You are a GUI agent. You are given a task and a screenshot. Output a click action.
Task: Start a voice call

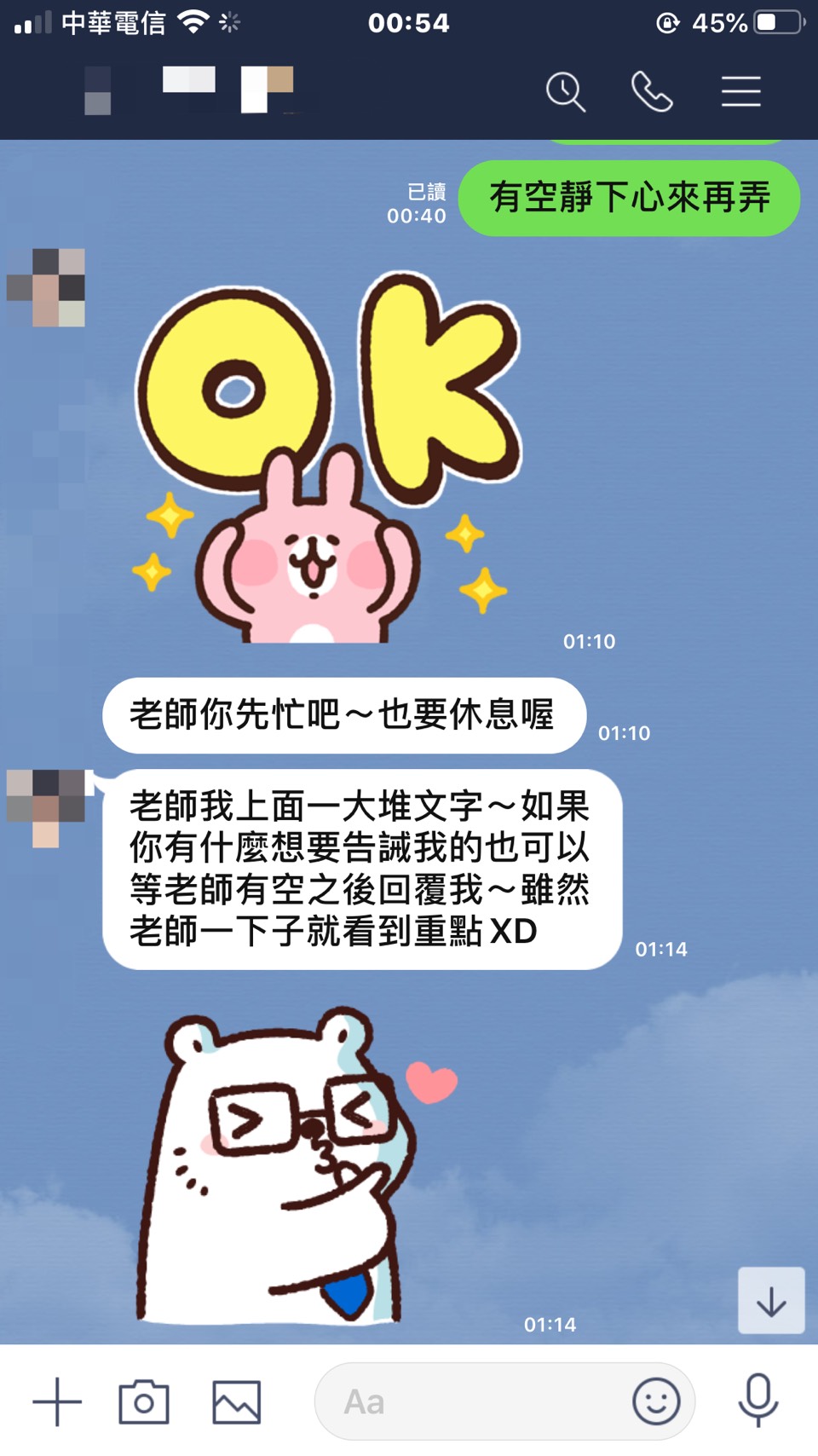(652, 91)
